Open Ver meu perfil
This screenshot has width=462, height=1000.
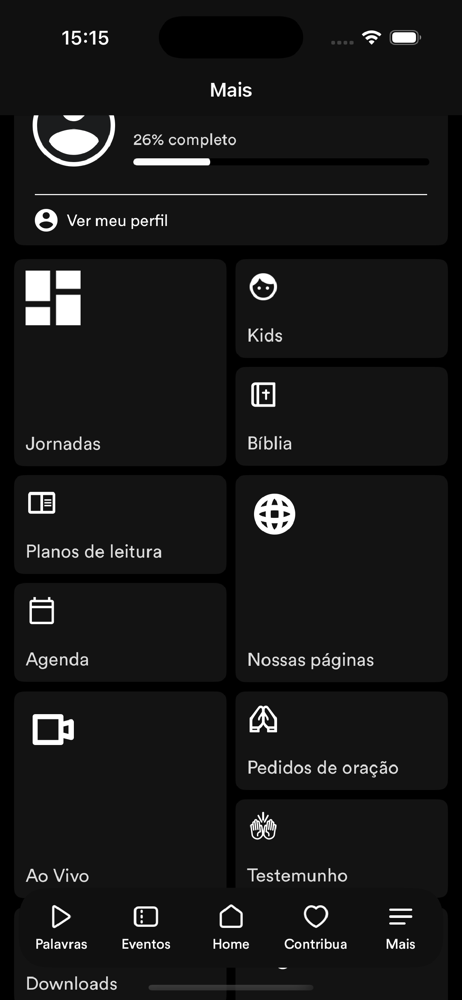[101, 221]
